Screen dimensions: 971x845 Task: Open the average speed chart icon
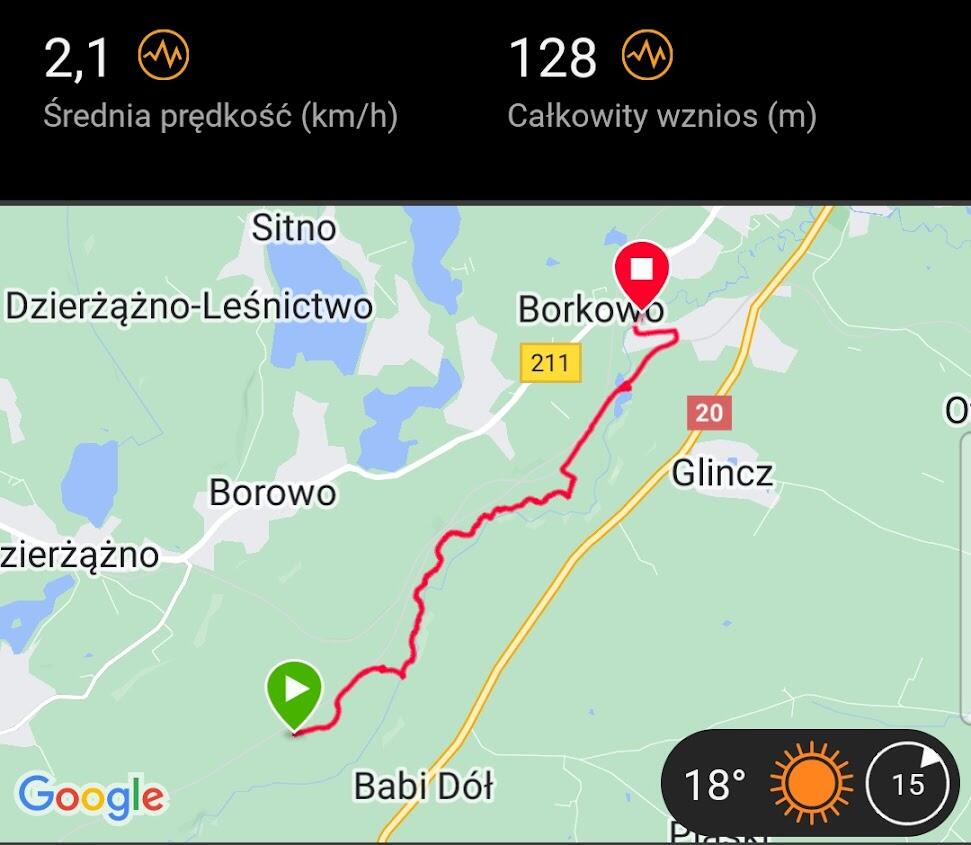[163, 56]
